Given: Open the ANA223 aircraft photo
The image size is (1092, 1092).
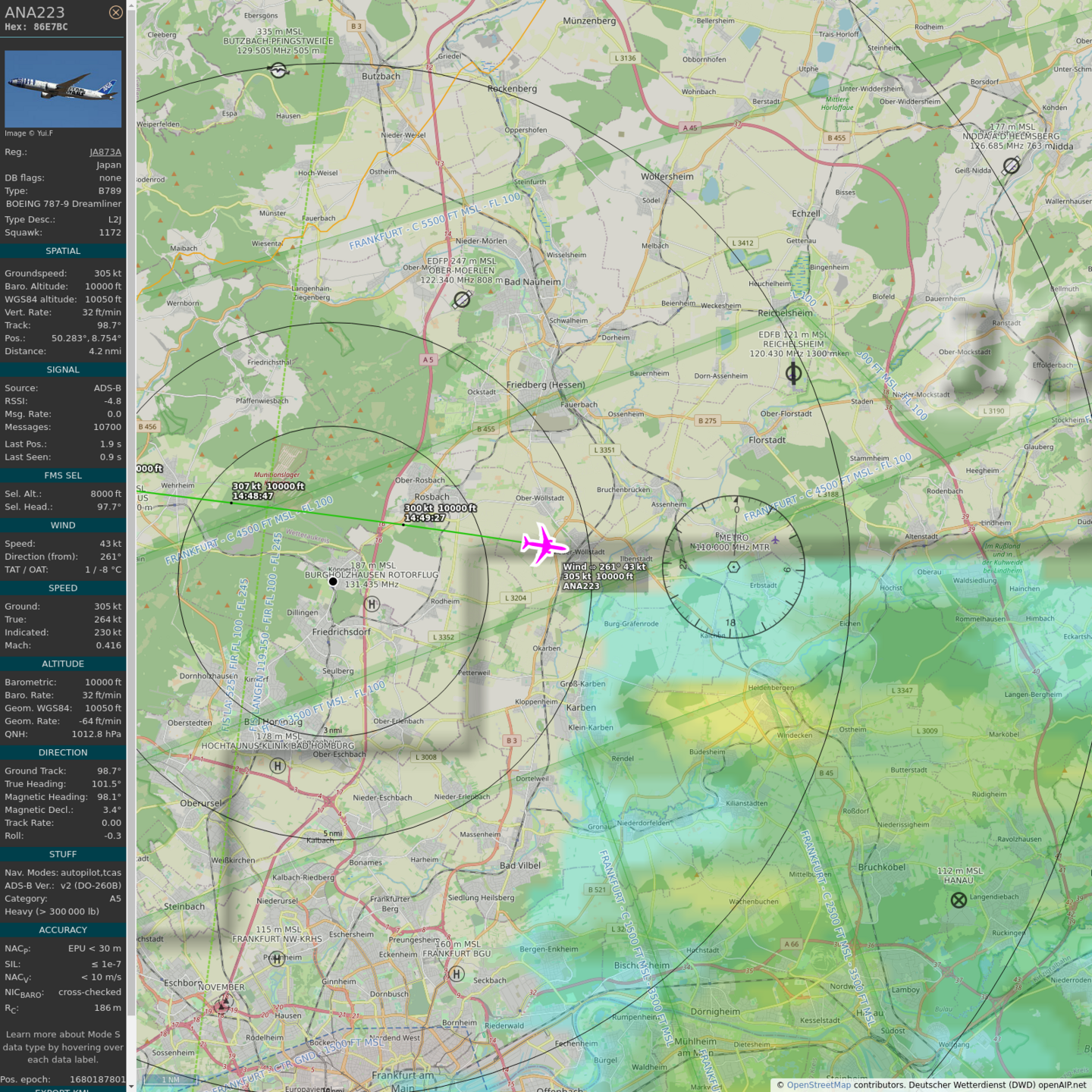Looking at the screenshot, I should tap(63, 89).
